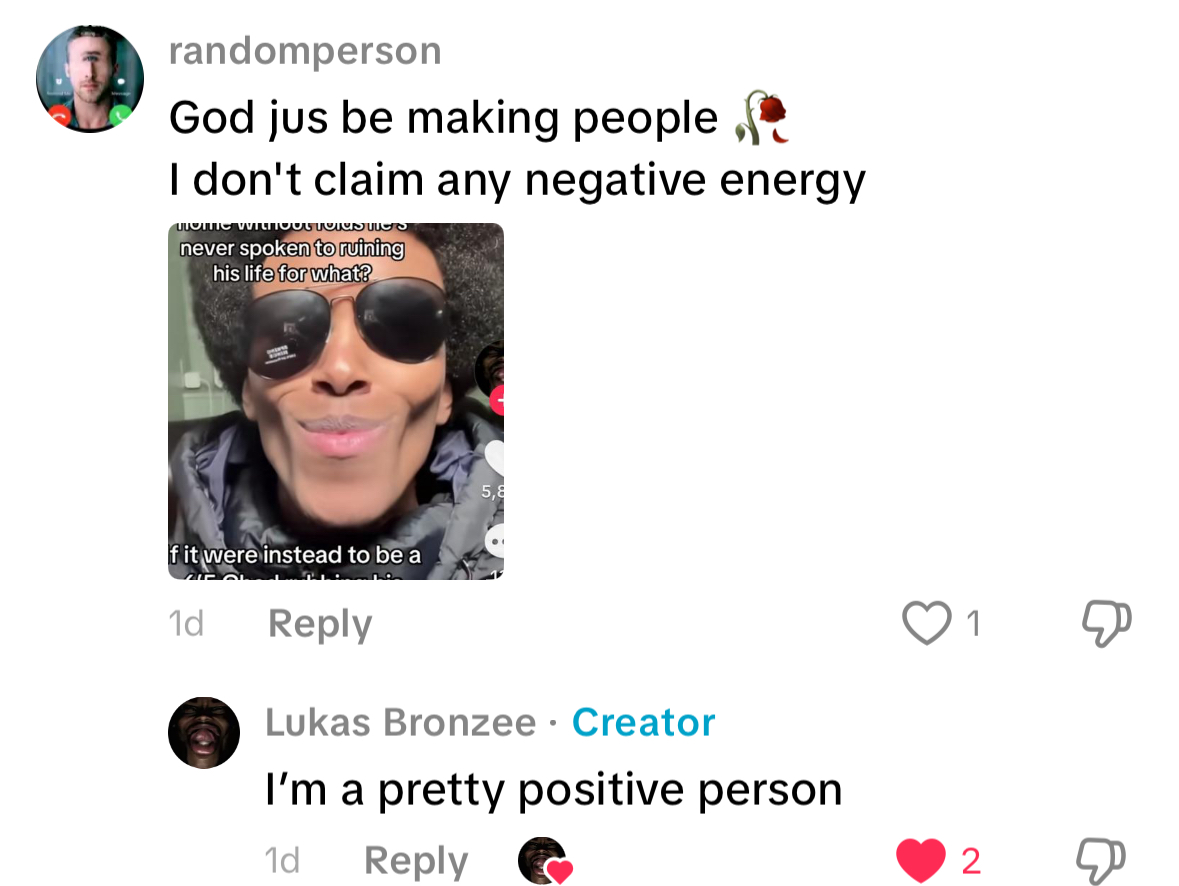Tap the Lukas Bronzee username
The width and height of the screenshot is (1179, 886).
point(400,722)
